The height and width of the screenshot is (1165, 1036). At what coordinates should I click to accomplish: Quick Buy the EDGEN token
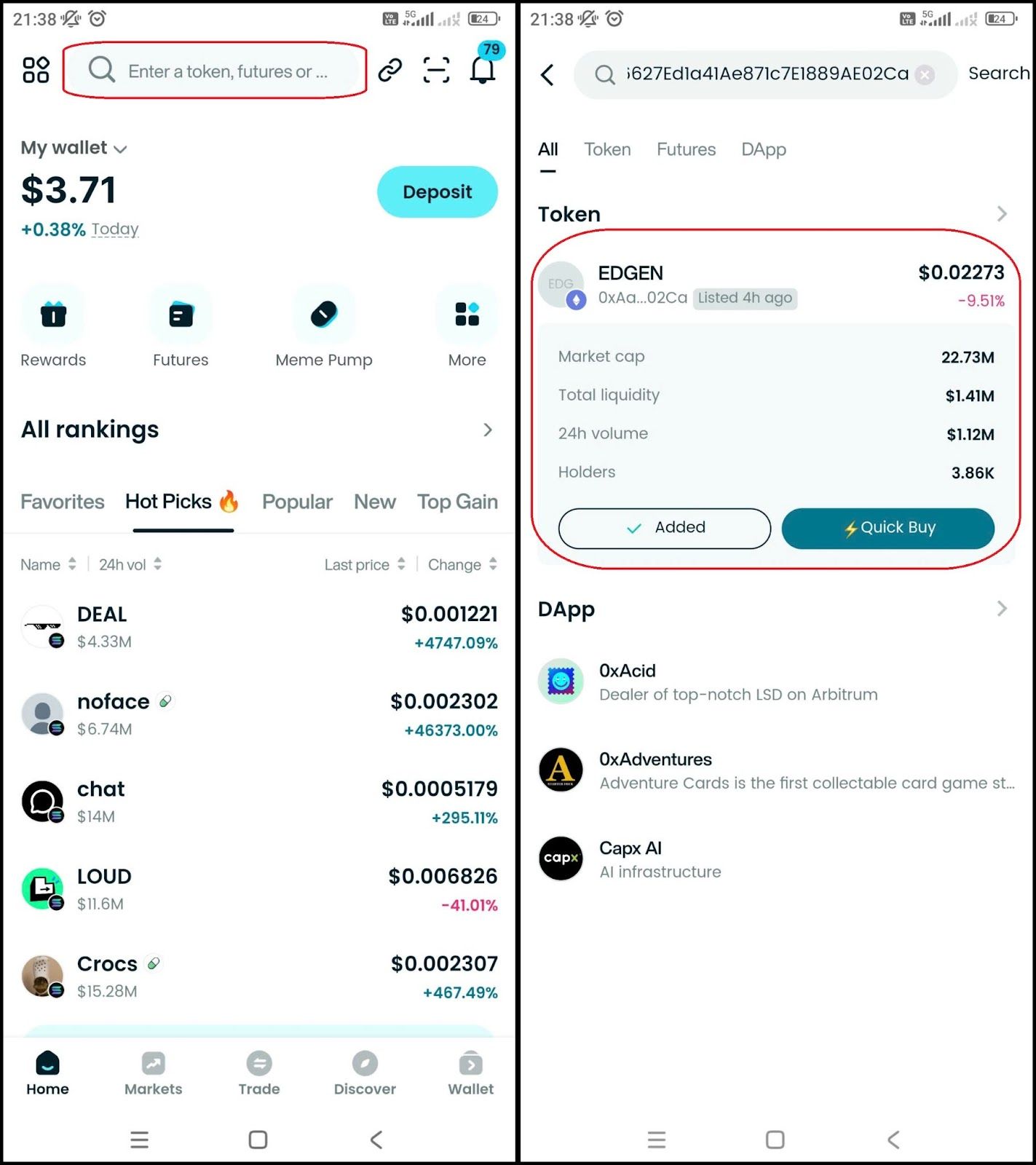[x=887, y=528]
